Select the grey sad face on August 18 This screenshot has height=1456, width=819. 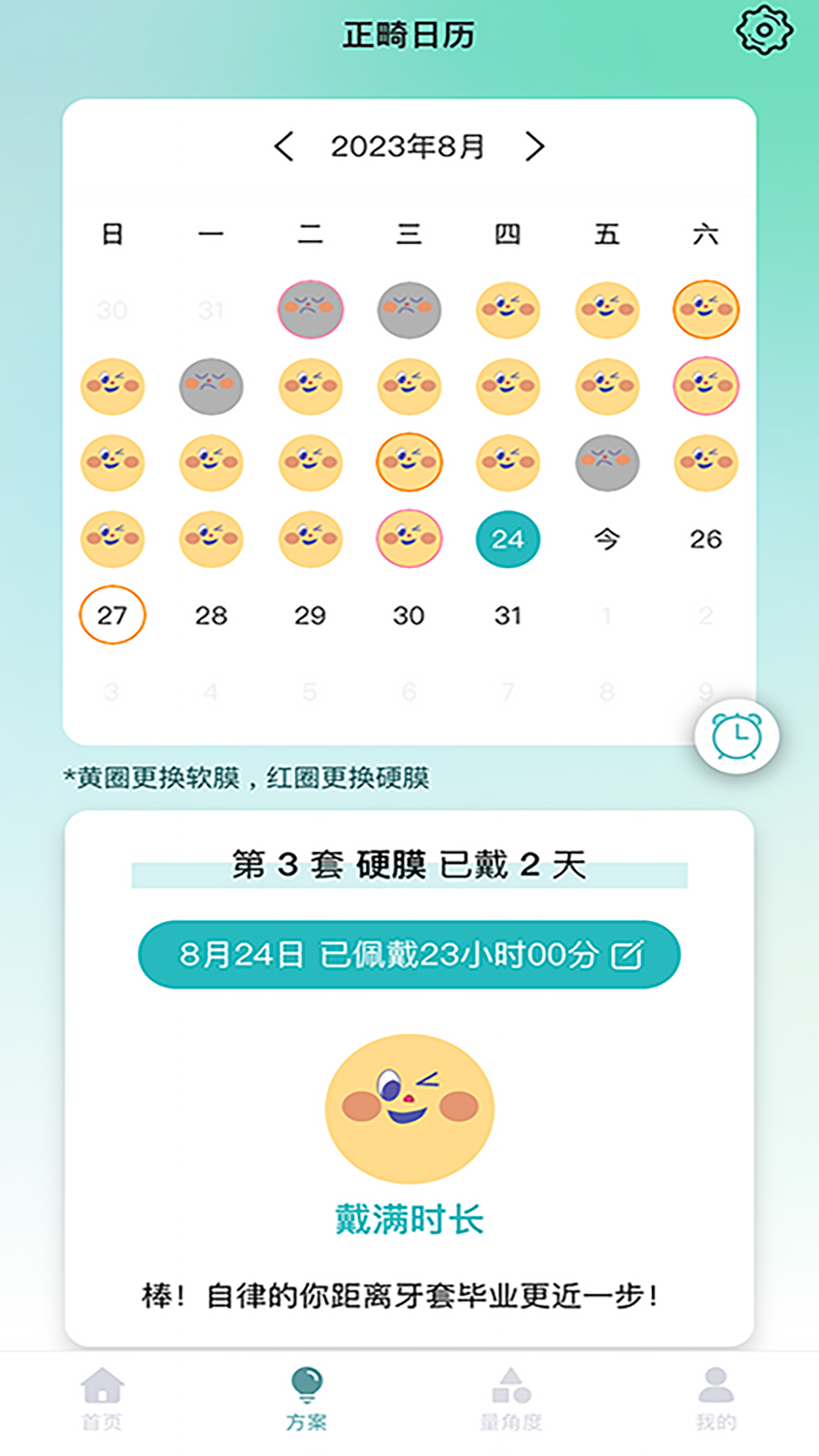point(606,463)
